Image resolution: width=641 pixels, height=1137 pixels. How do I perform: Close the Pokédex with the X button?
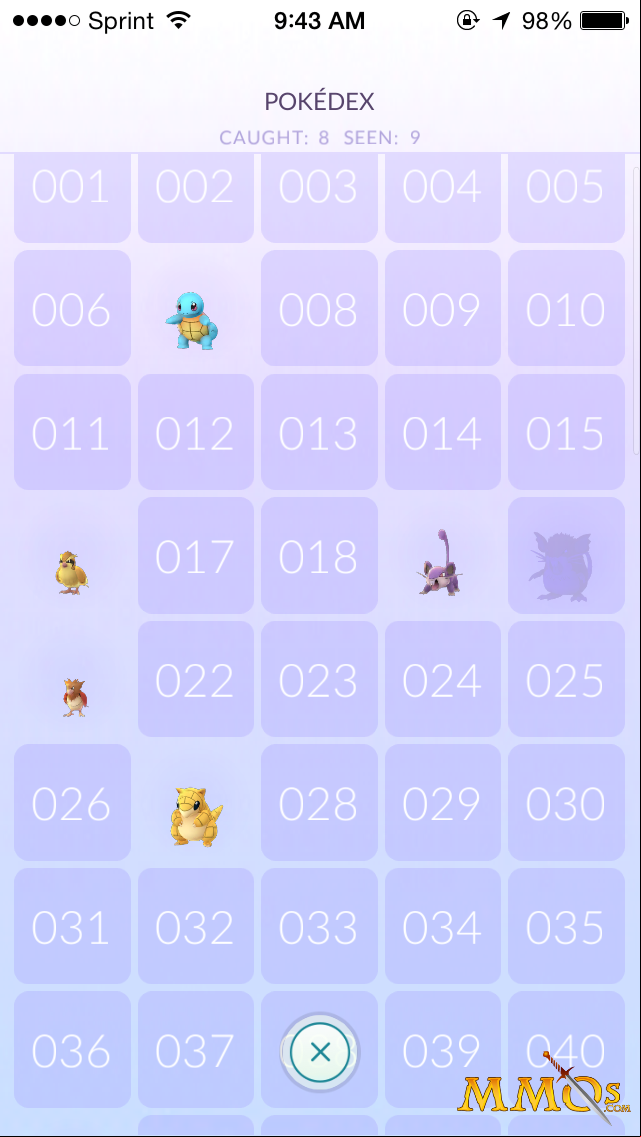pos(320,1051)
